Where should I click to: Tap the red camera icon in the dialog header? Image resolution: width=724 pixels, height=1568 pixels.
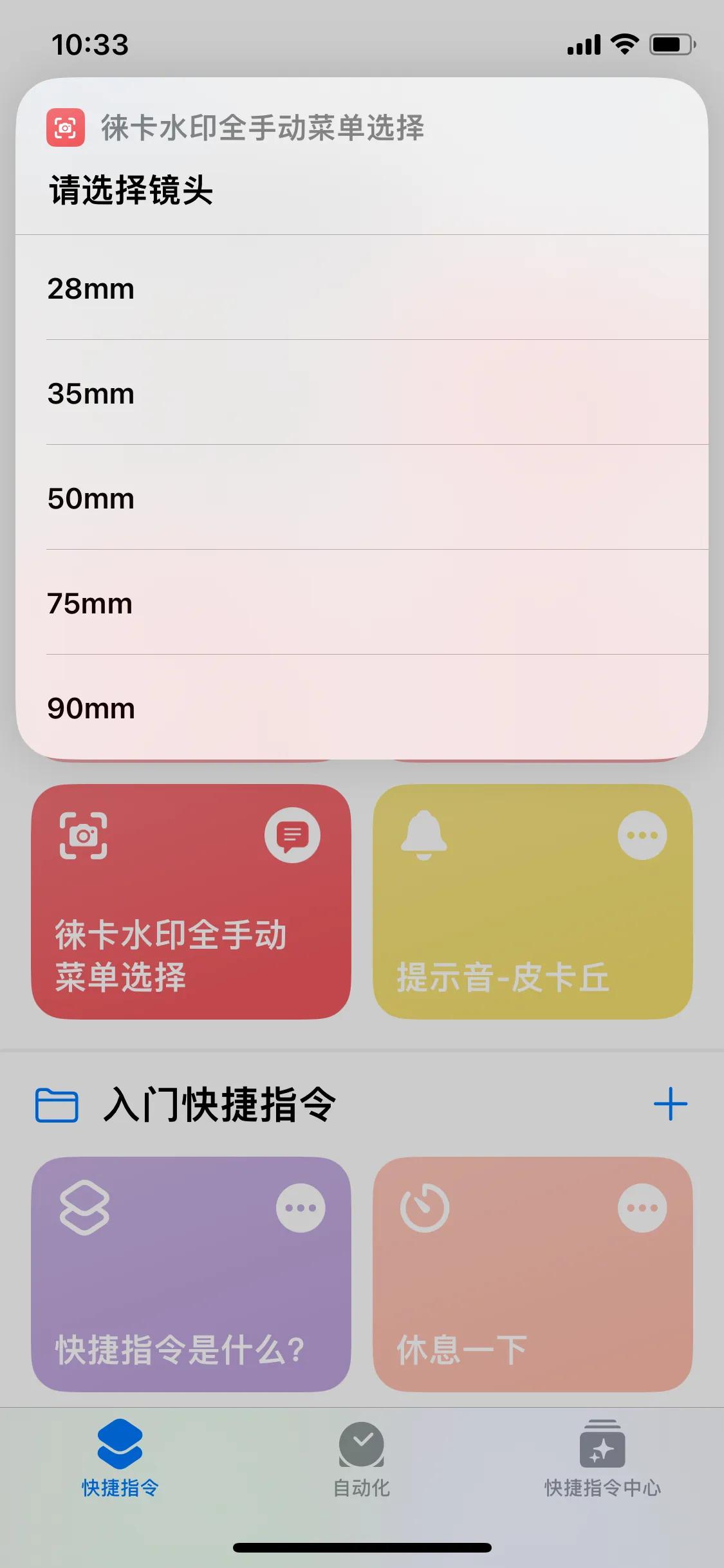64,128
